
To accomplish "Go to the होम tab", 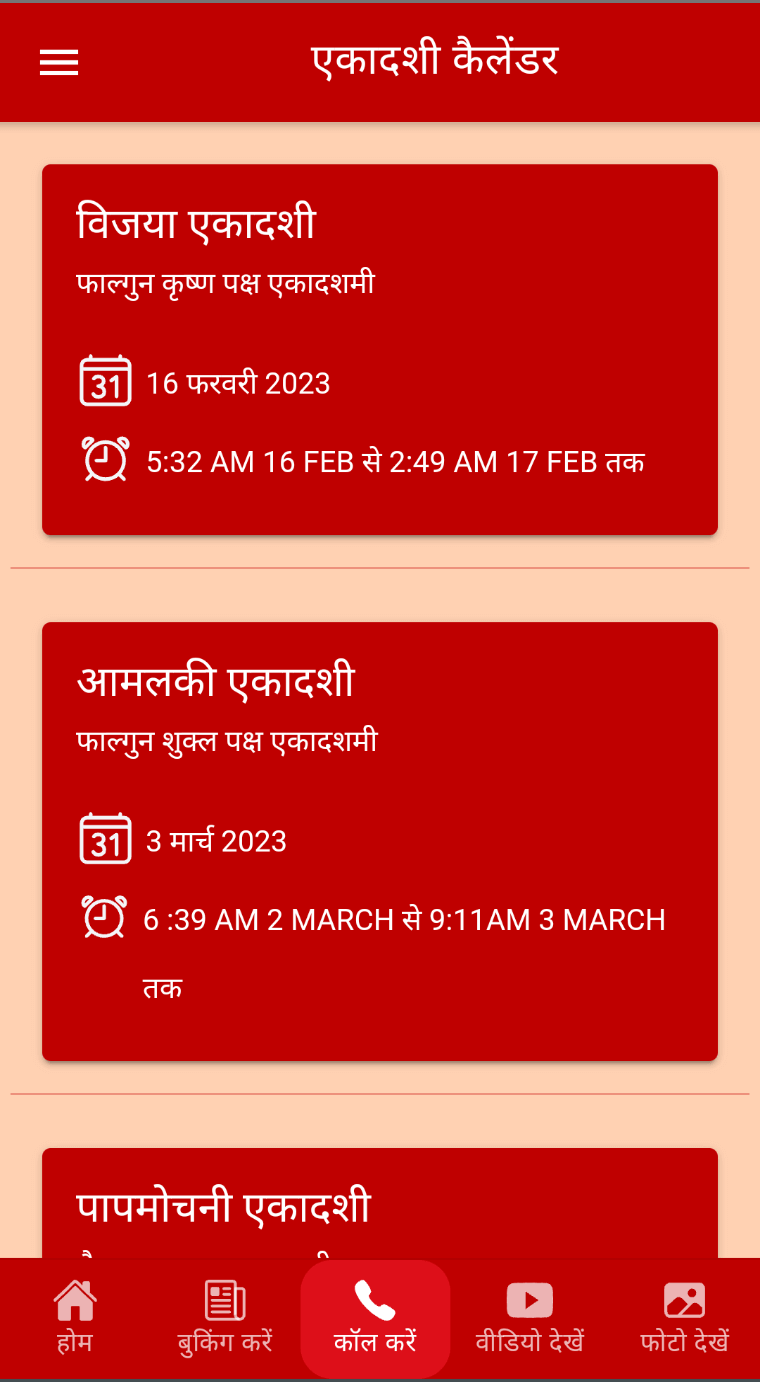I will (x=75, y=1318).
